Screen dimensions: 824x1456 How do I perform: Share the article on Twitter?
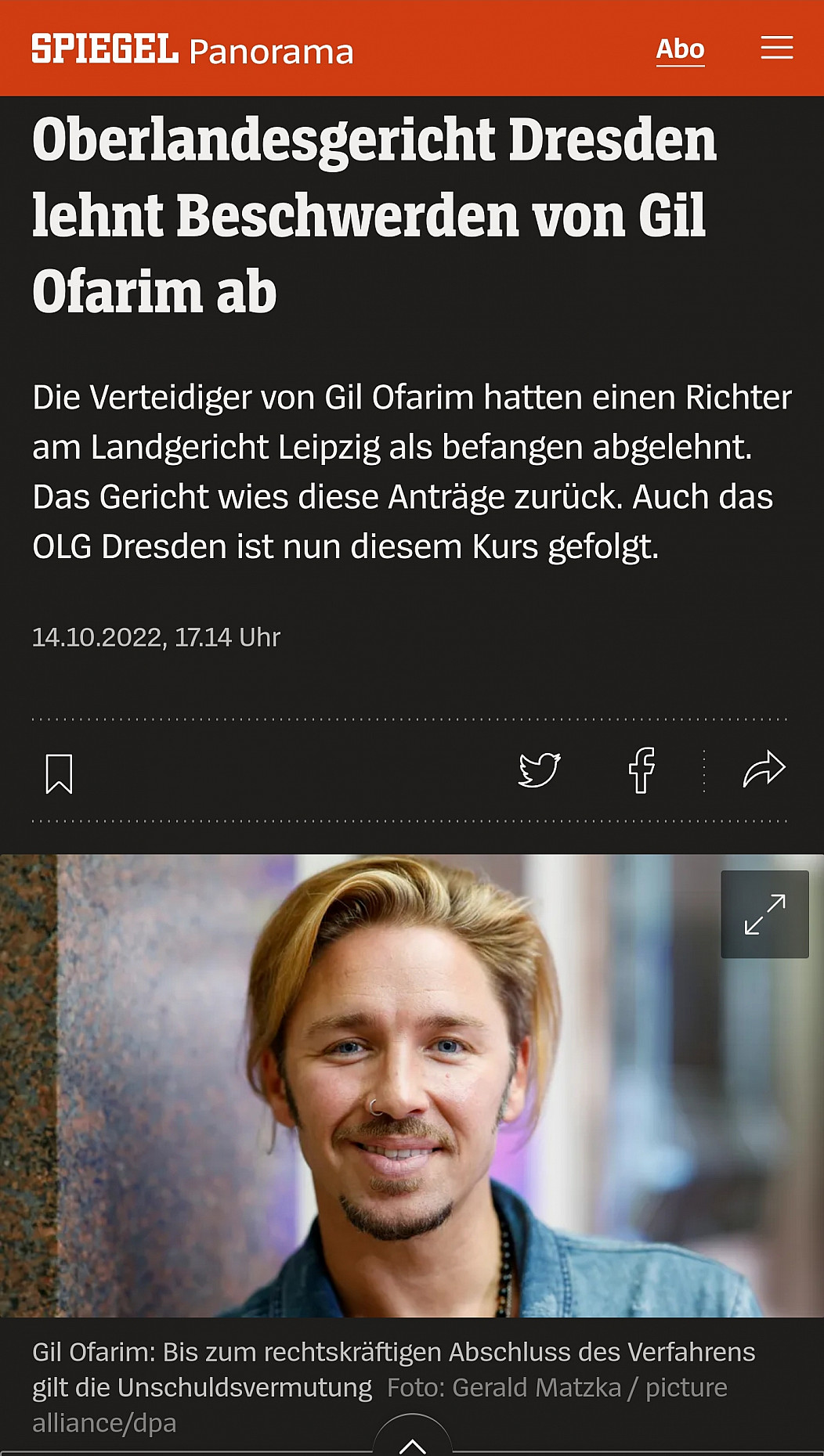[x=540, y=770]
